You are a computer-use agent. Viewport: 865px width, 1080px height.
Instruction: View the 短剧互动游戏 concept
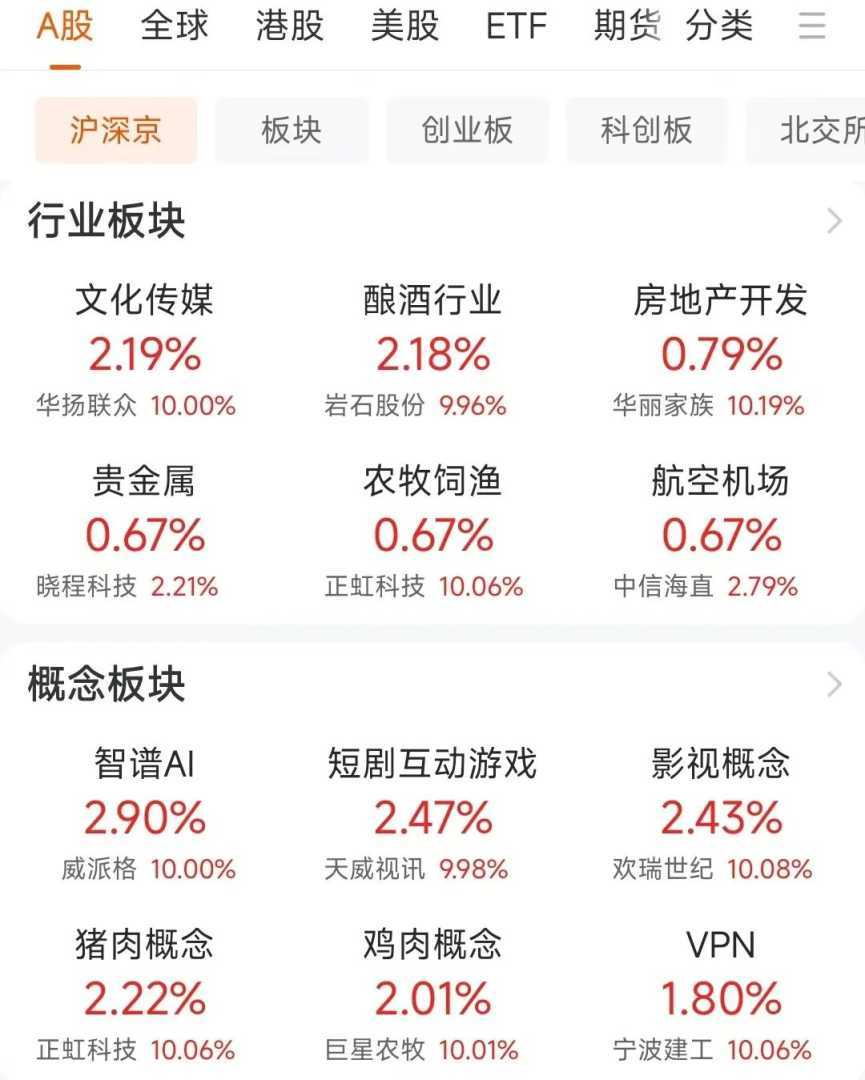[x=432, y=816]
